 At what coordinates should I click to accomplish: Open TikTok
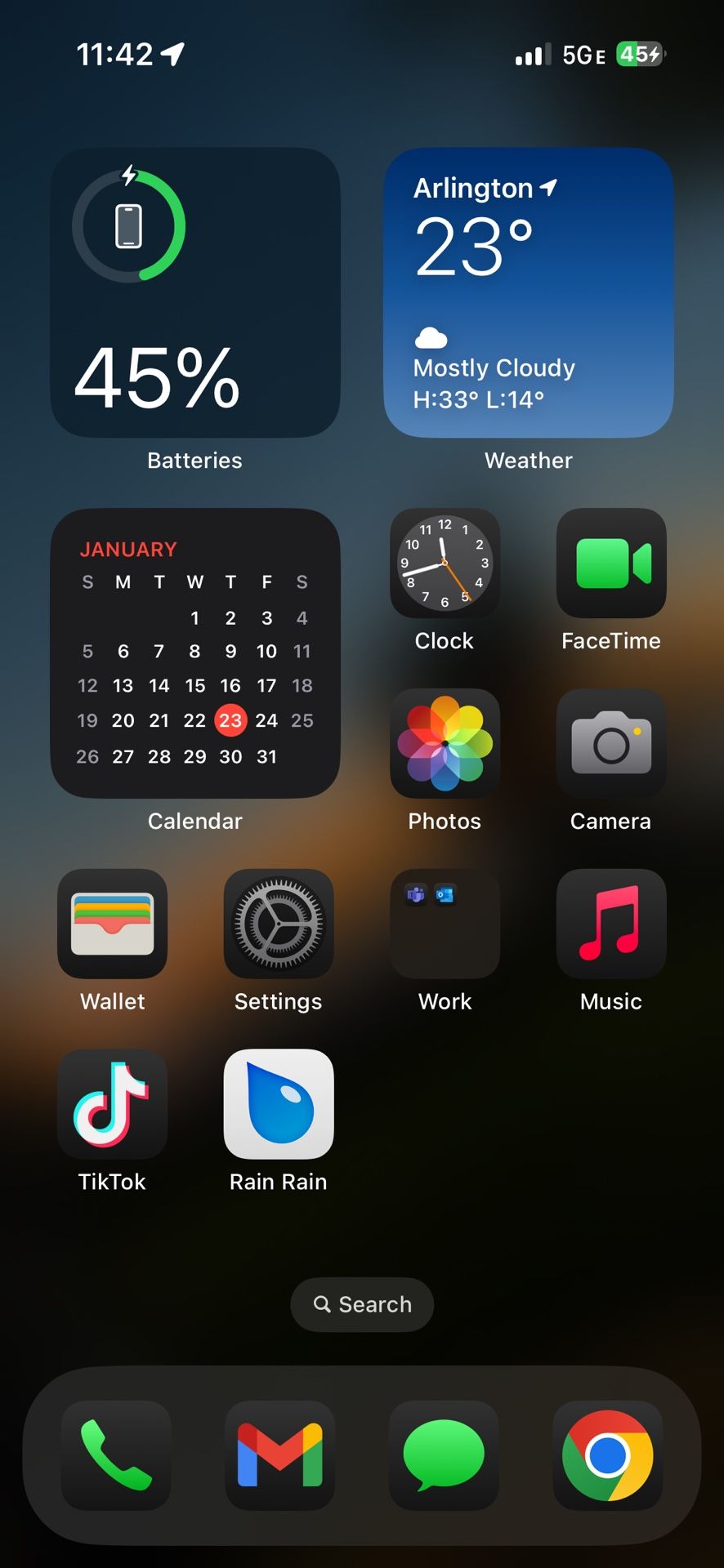(113, 1104)
